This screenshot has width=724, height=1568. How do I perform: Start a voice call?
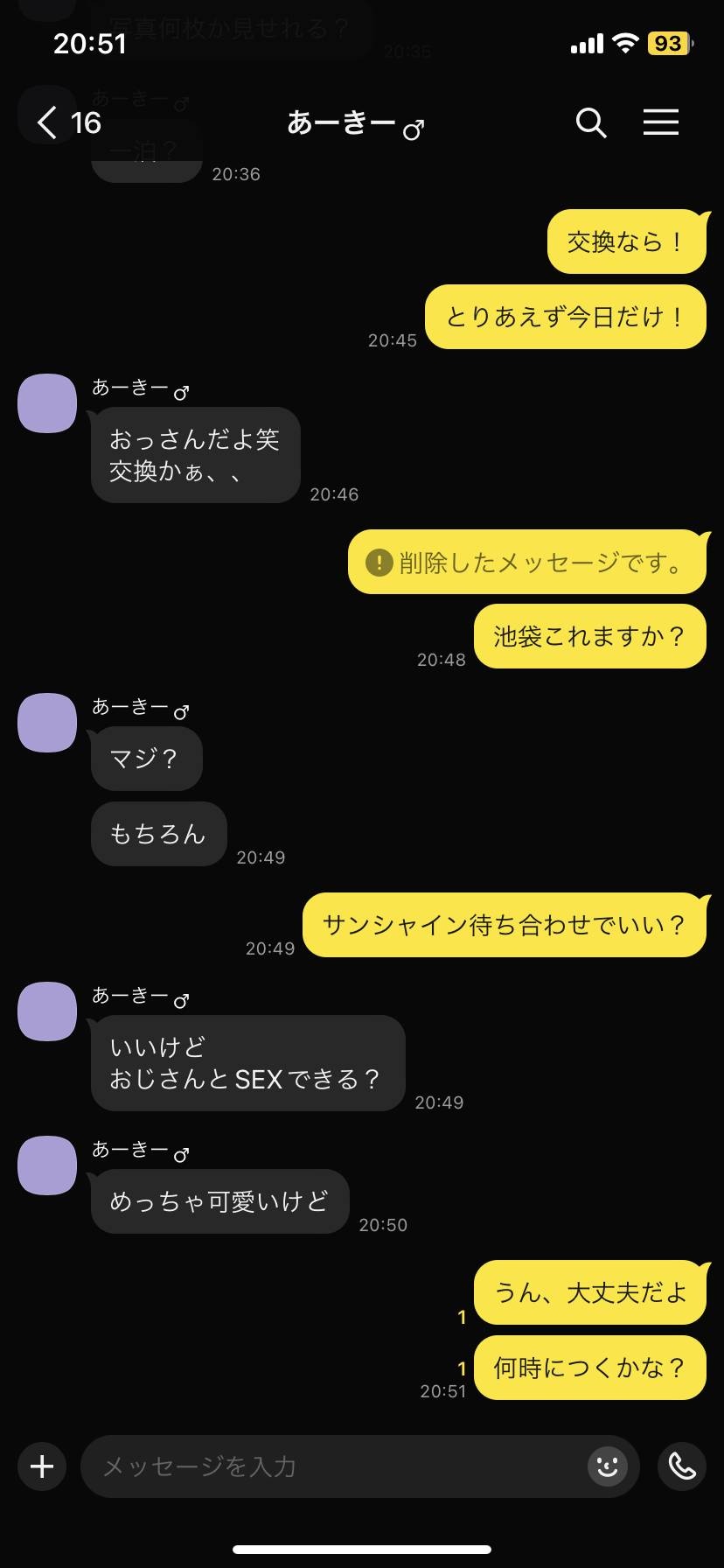point(682,1466)
